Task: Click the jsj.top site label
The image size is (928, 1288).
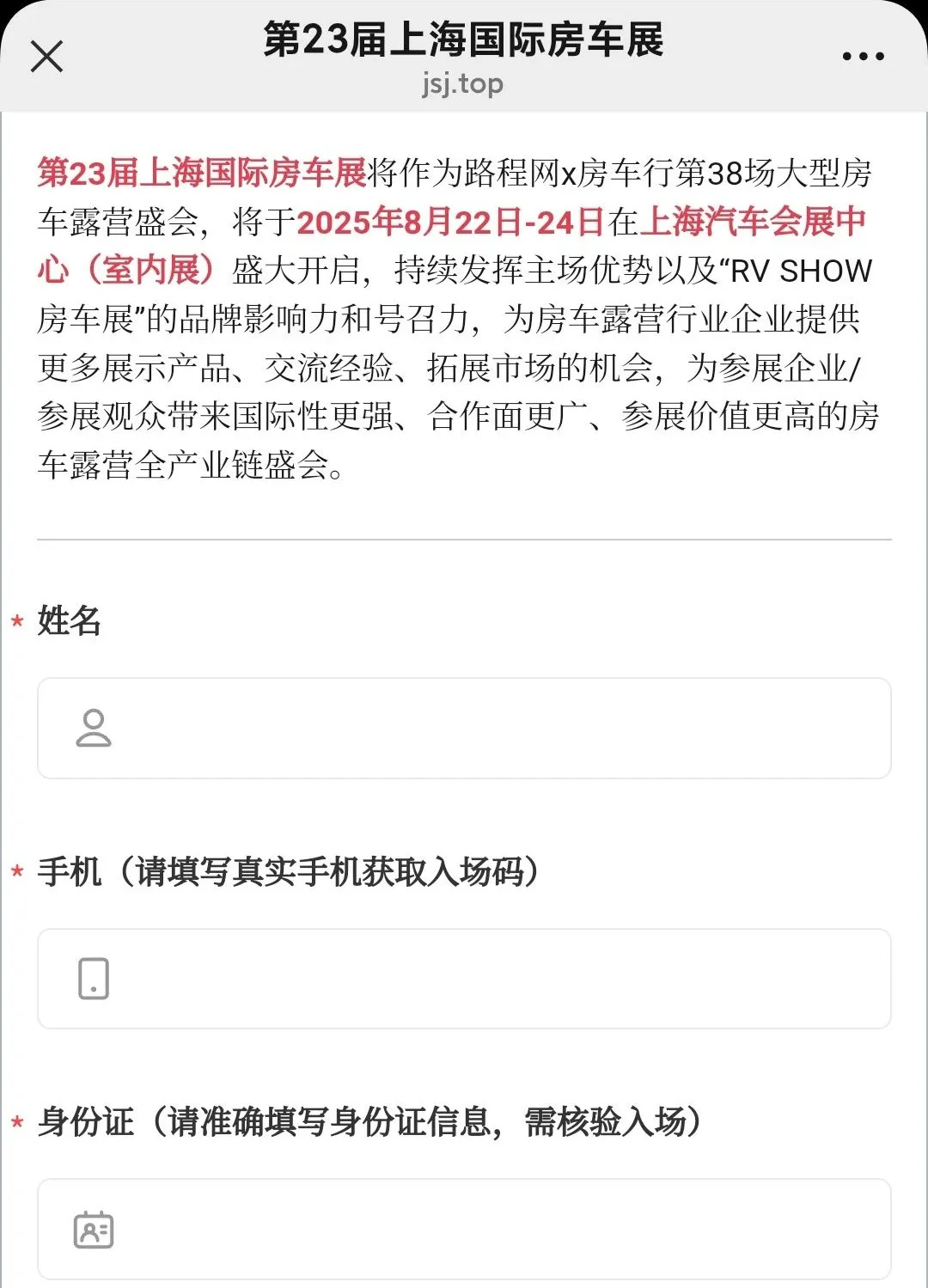Action: 462,84
